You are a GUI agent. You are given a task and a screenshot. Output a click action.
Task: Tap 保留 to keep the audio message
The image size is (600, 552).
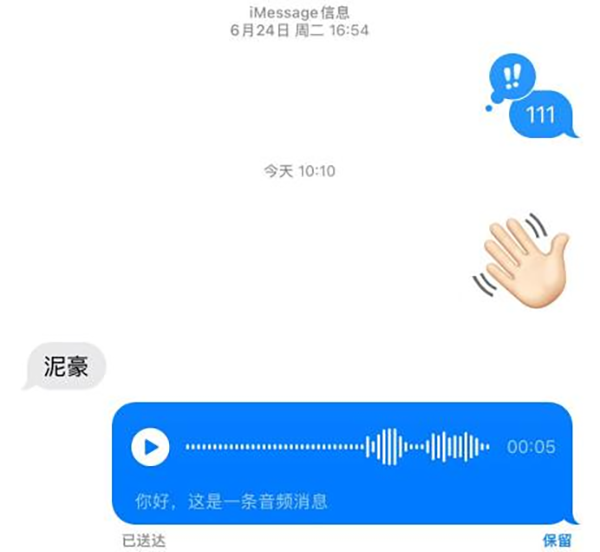pyautogui.click(x=558, y=540)
